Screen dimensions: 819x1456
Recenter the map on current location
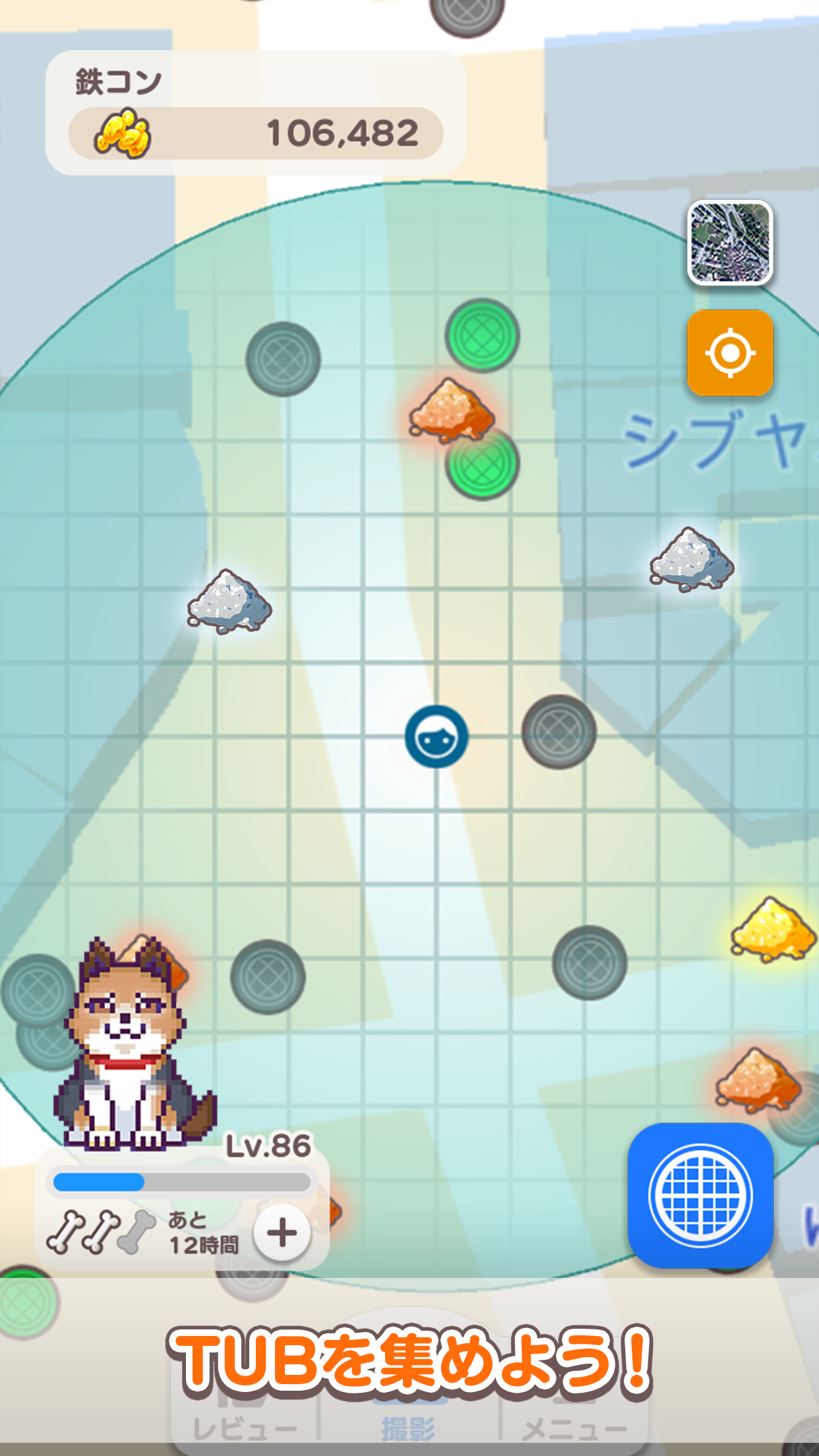tap(730, 353)
